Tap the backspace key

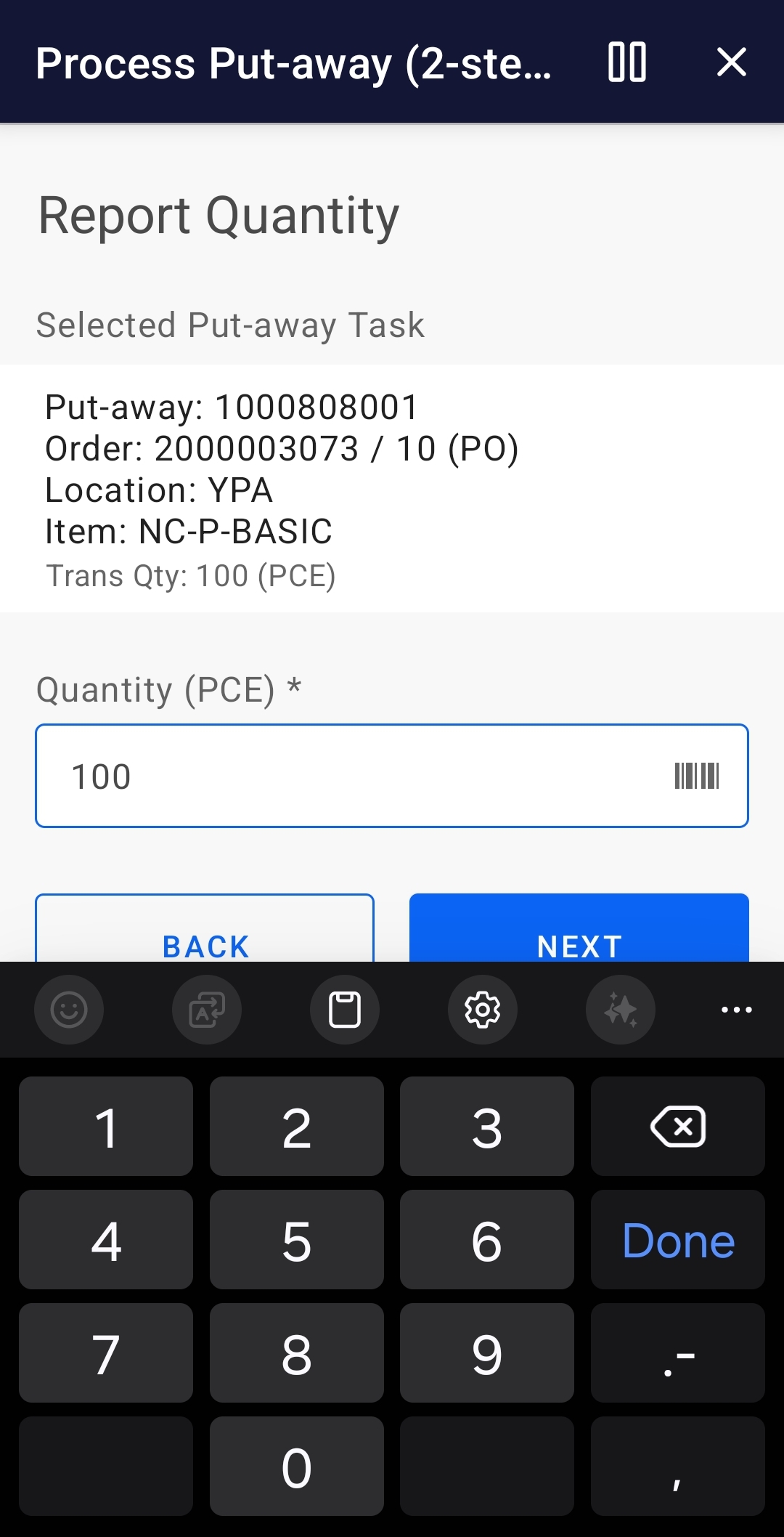point(677,1126)
